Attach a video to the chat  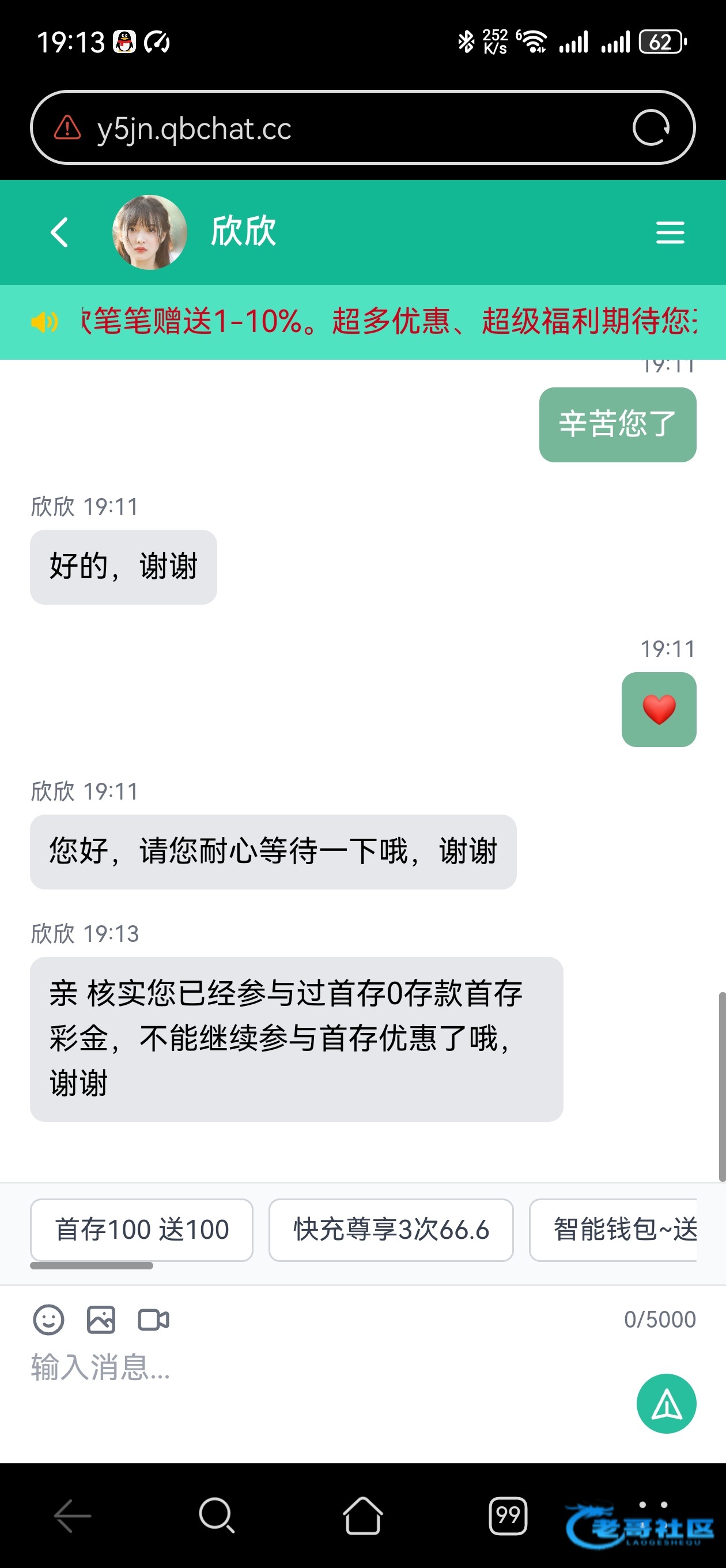[153, 1320]
